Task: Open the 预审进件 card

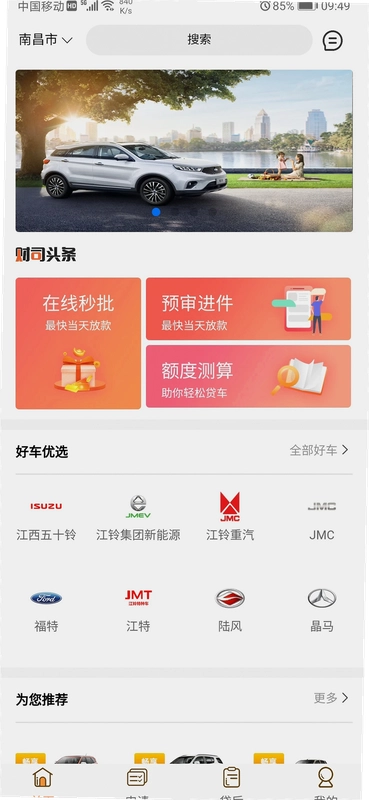Action: pos(249,309)
